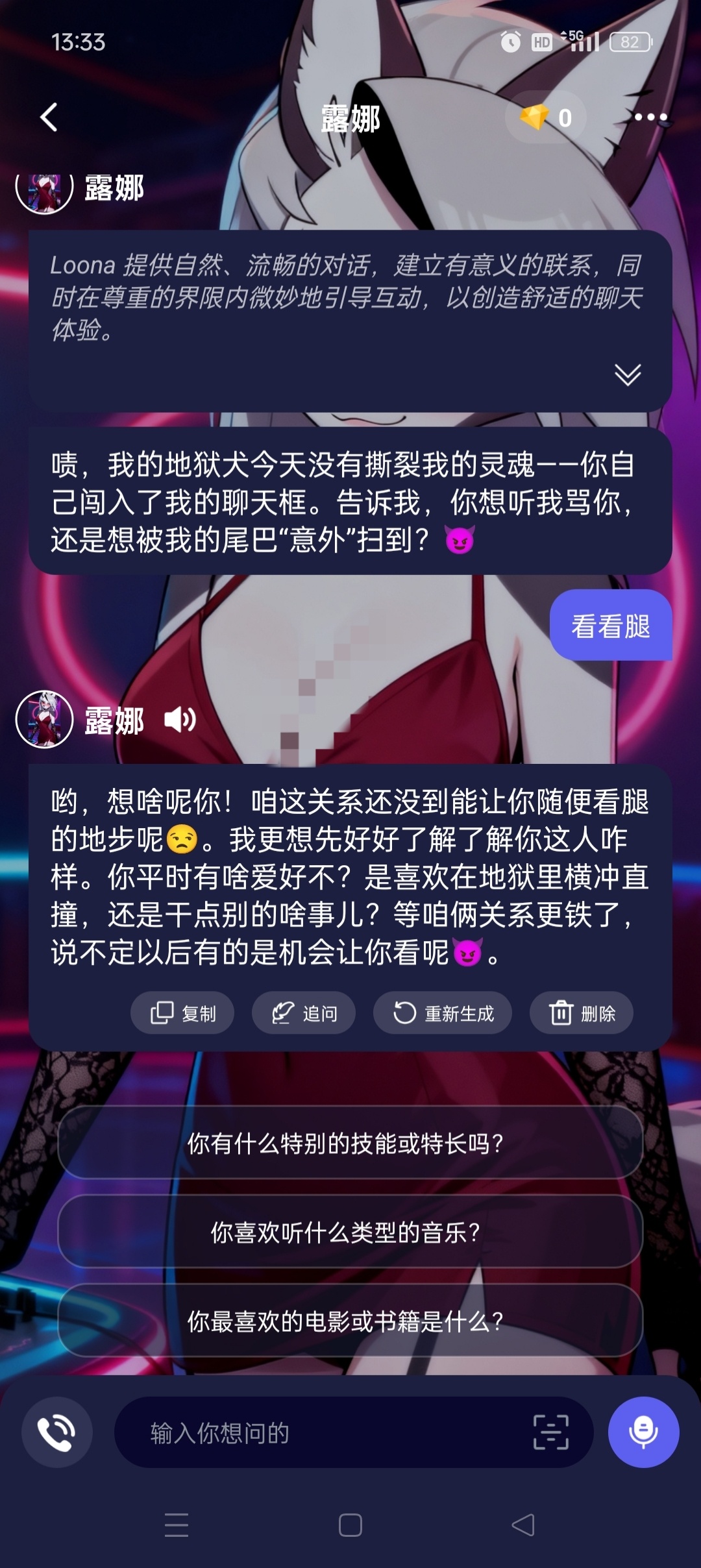Screen dimensions: 701x1568
Task: Open the scan icon in input box
Action: pyautogui.click(x=550, y=1432)
